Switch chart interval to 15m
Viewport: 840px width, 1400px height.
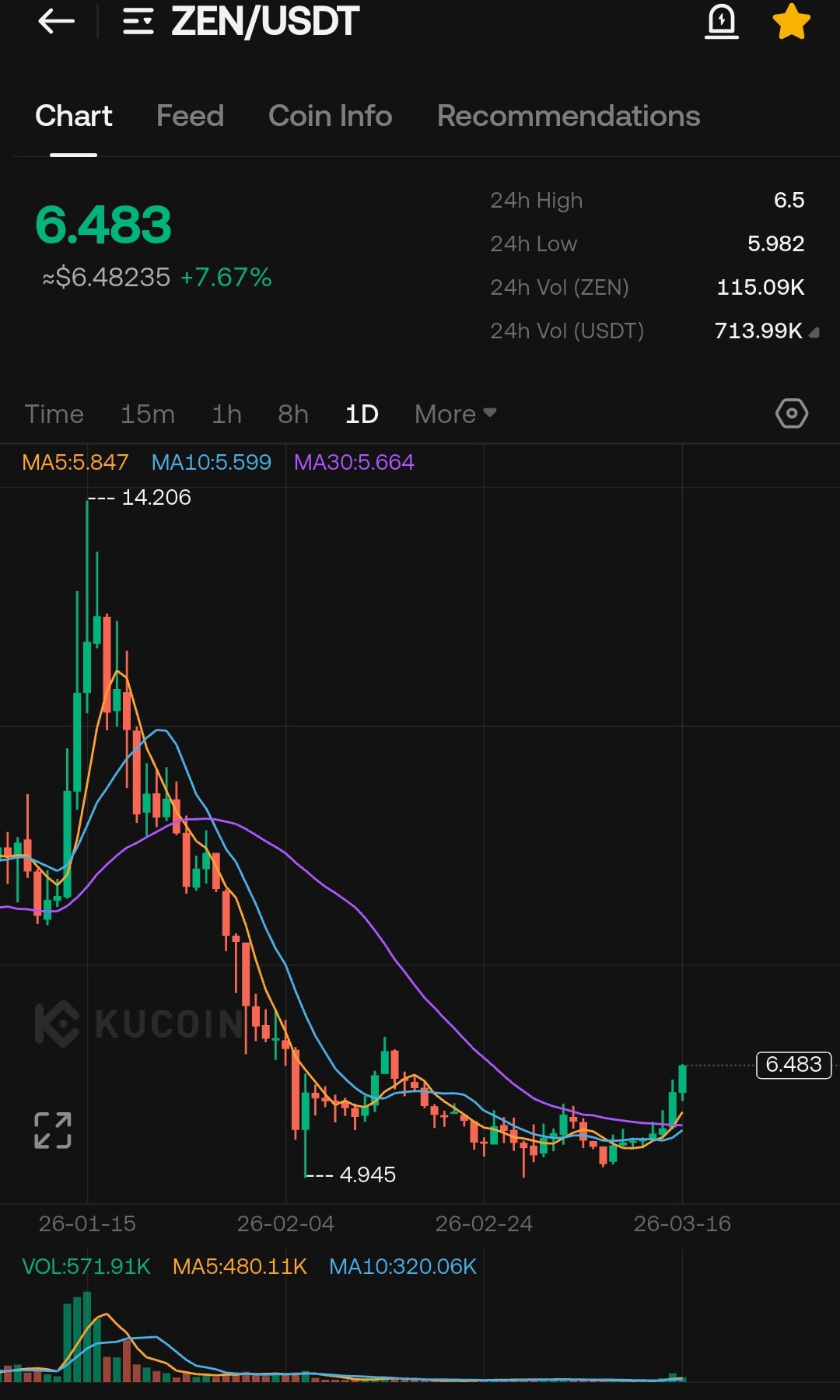[x=147, y=414]
